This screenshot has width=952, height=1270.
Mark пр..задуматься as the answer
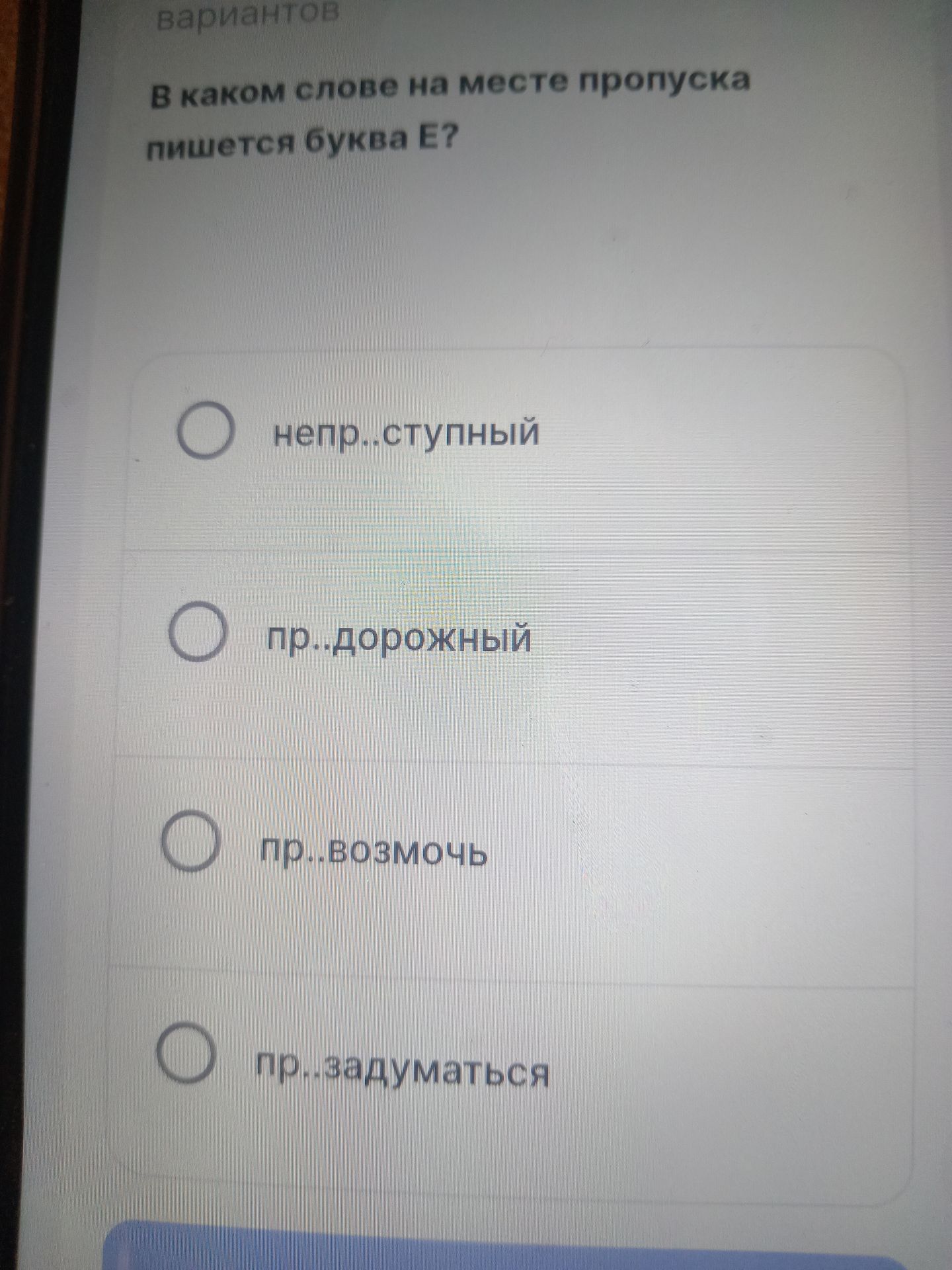click(186, 1053)
